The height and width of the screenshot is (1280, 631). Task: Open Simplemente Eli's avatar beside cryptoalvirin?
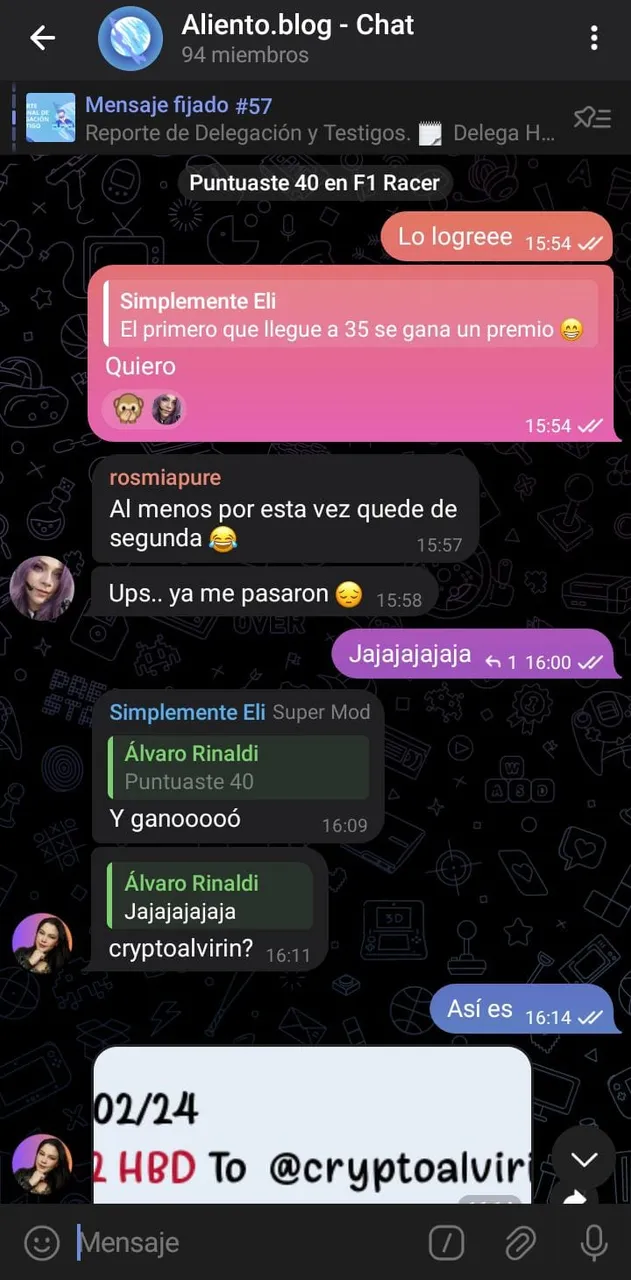42,944
